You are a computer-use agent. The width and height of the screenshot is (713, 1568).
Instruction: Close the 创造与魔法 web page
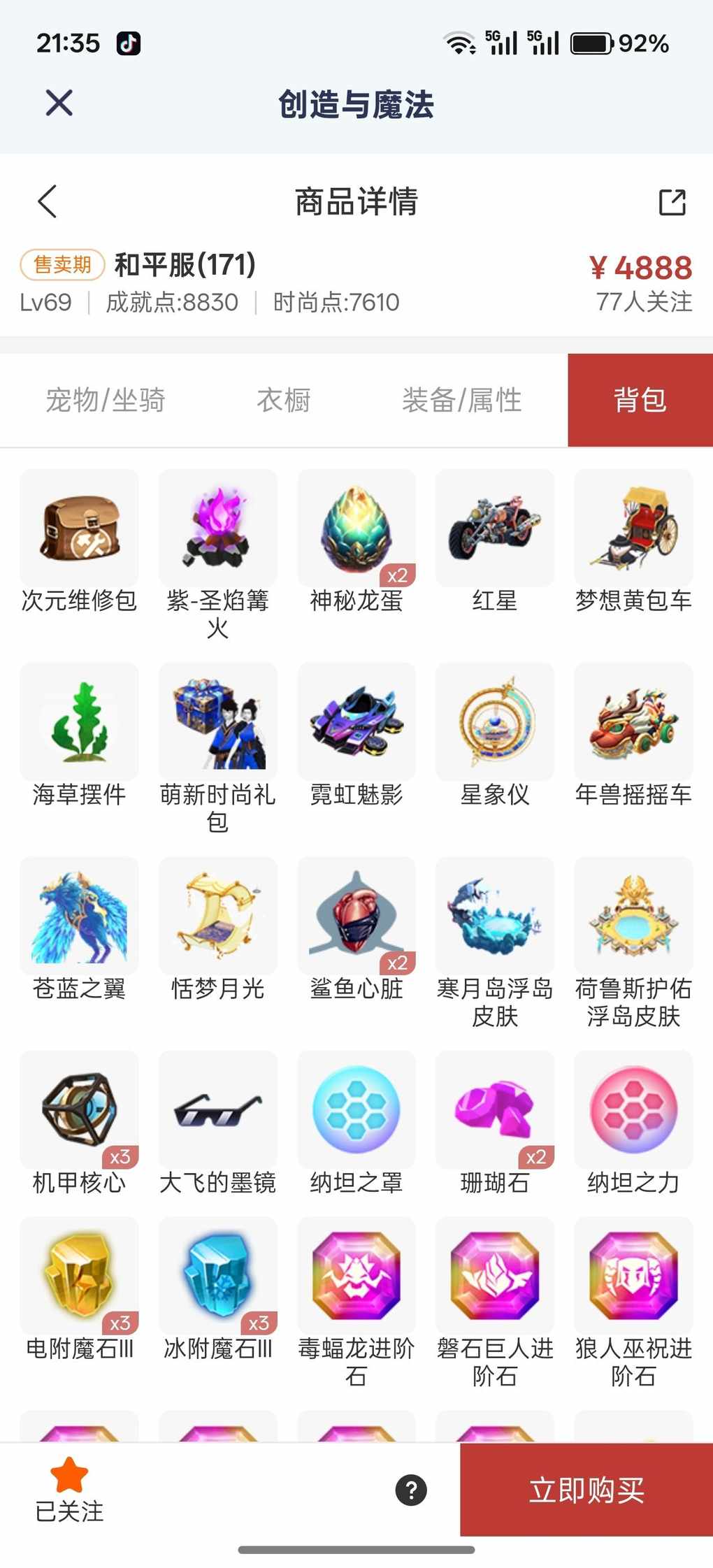59,103
